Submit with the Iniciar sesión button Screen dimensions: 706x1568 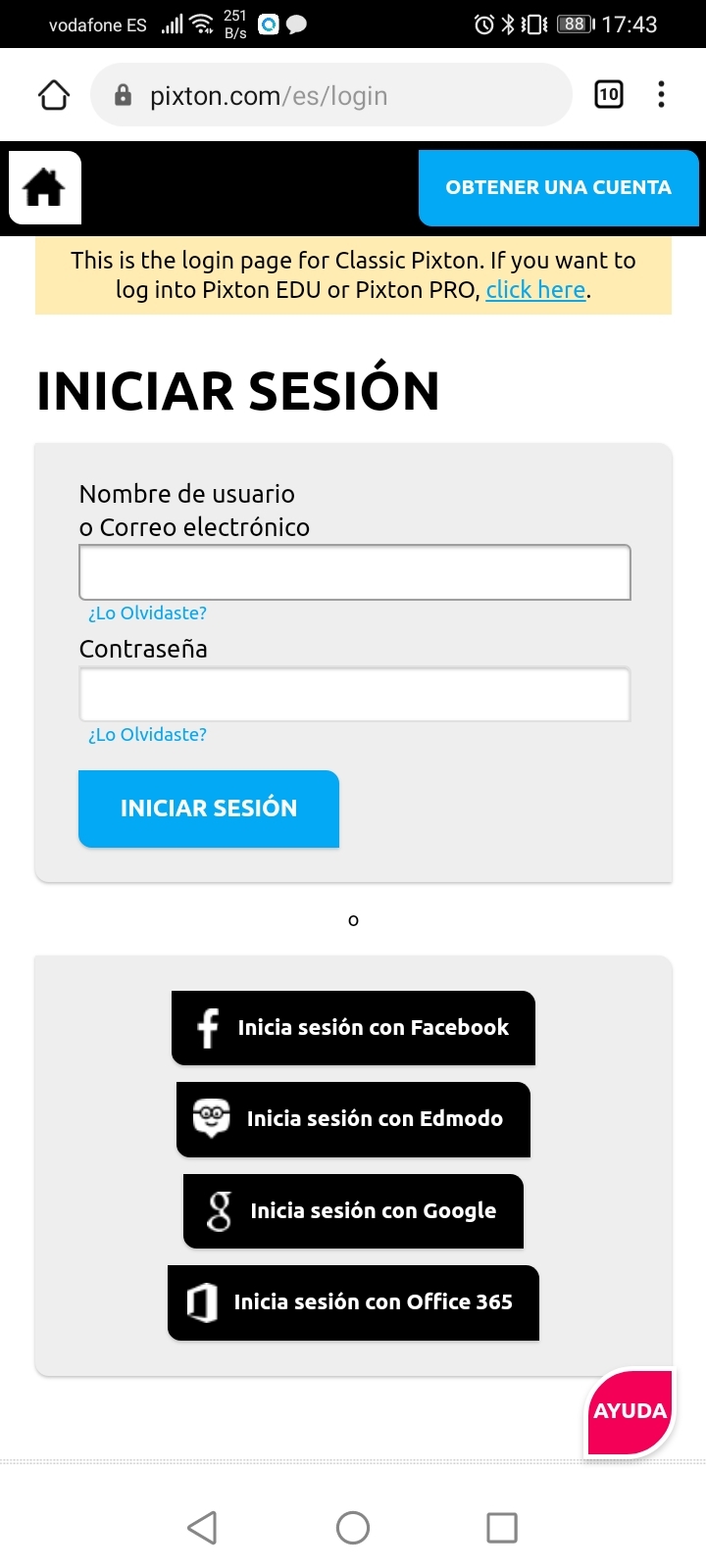pos(209,808)
